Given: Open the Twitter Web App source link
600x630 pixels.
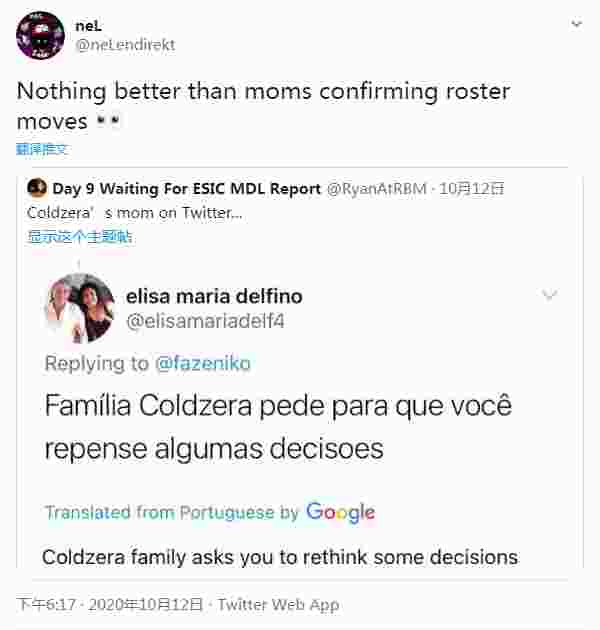Looking at the screenshot, I should pos(278,604).
